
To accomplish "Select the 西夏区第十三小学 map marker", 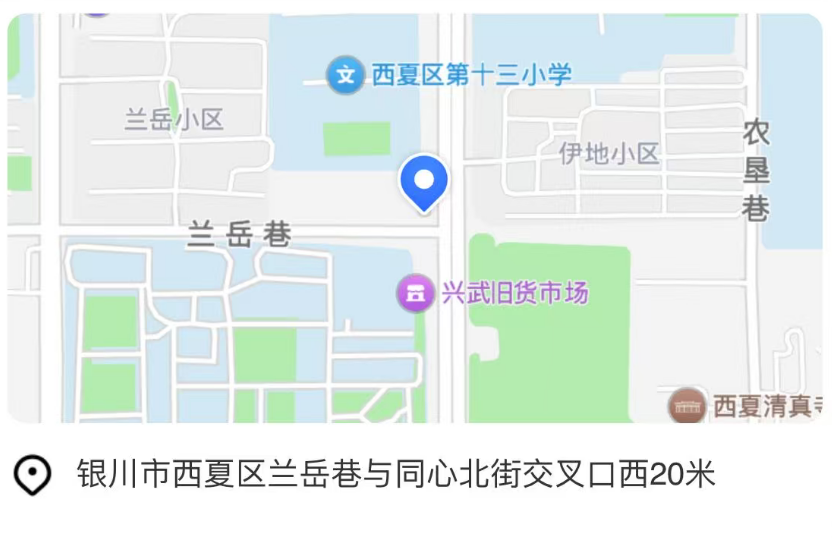I will point(346,74).
